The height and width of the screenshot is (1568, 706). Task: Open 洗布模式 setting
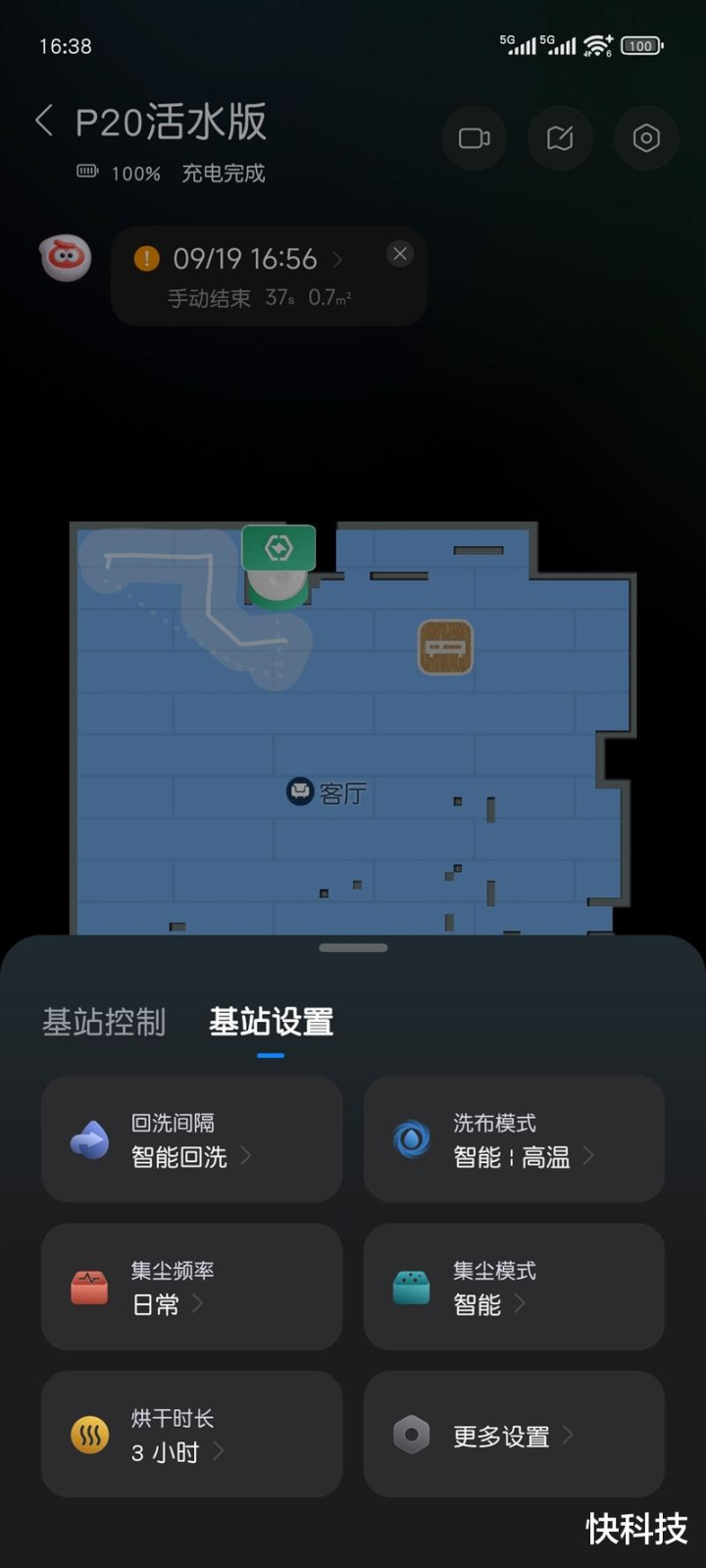pyautogui.click(x=514, y=1138)
